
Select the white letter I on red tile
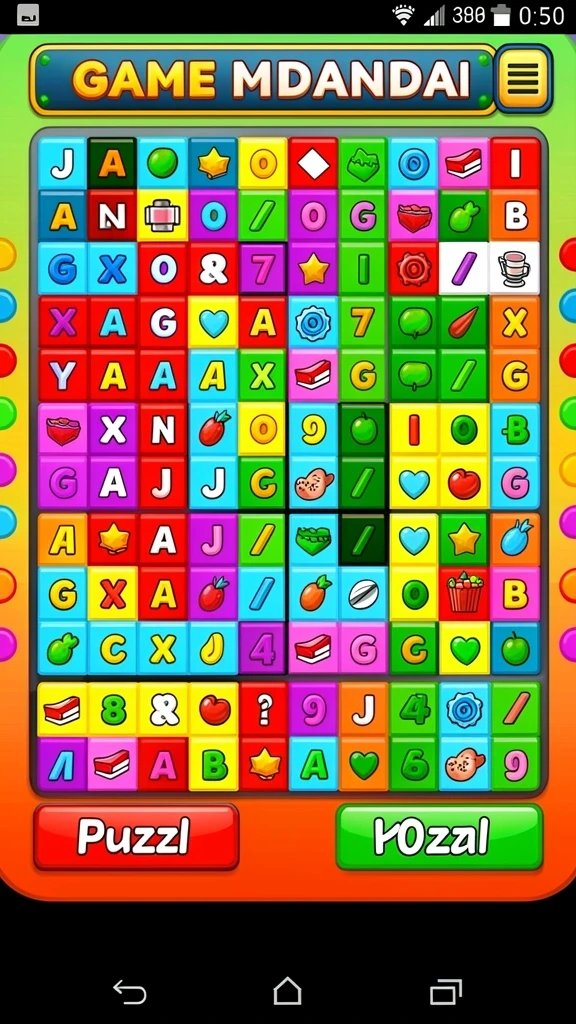tap(515, 163)
